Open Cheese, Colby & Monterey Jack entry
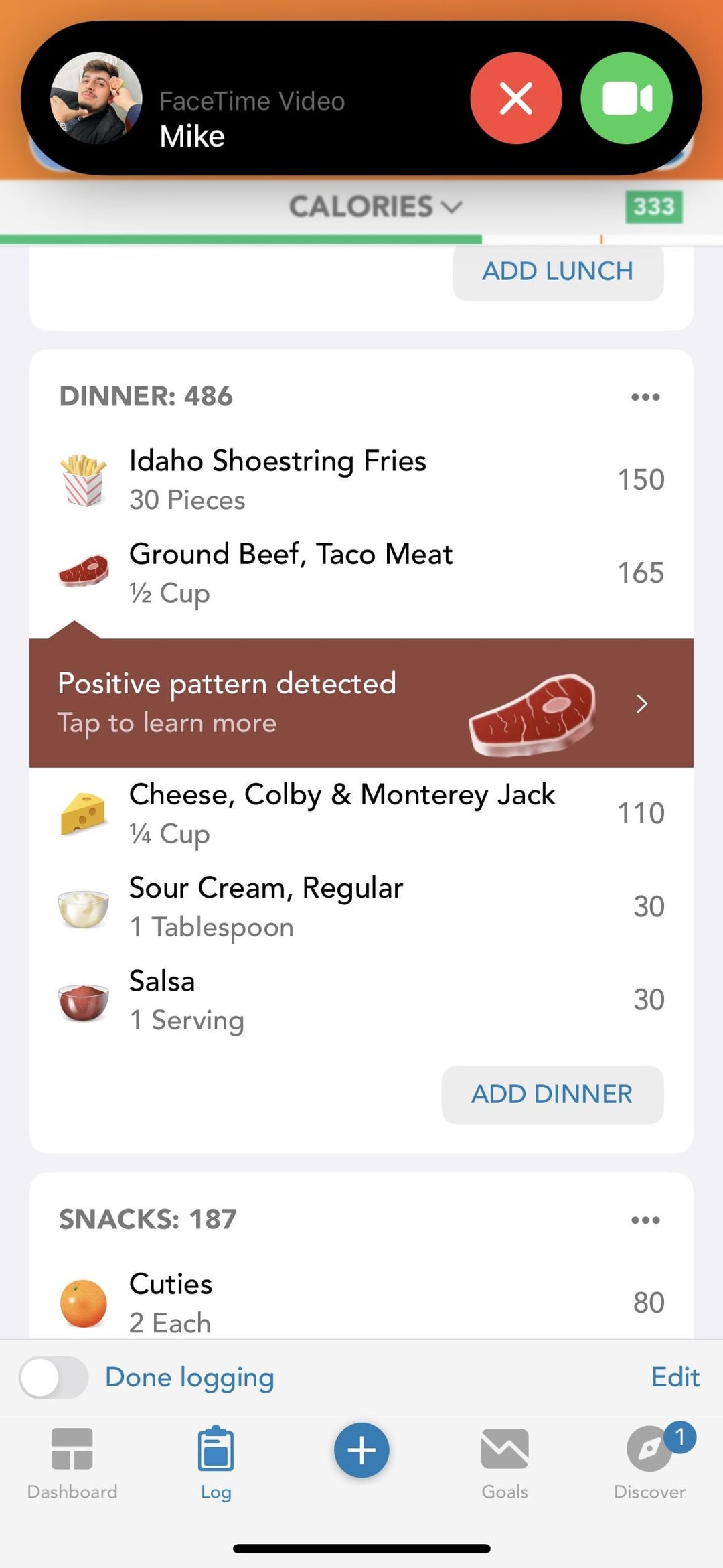Screen dimensions: 723x1568 pos(361,814)
